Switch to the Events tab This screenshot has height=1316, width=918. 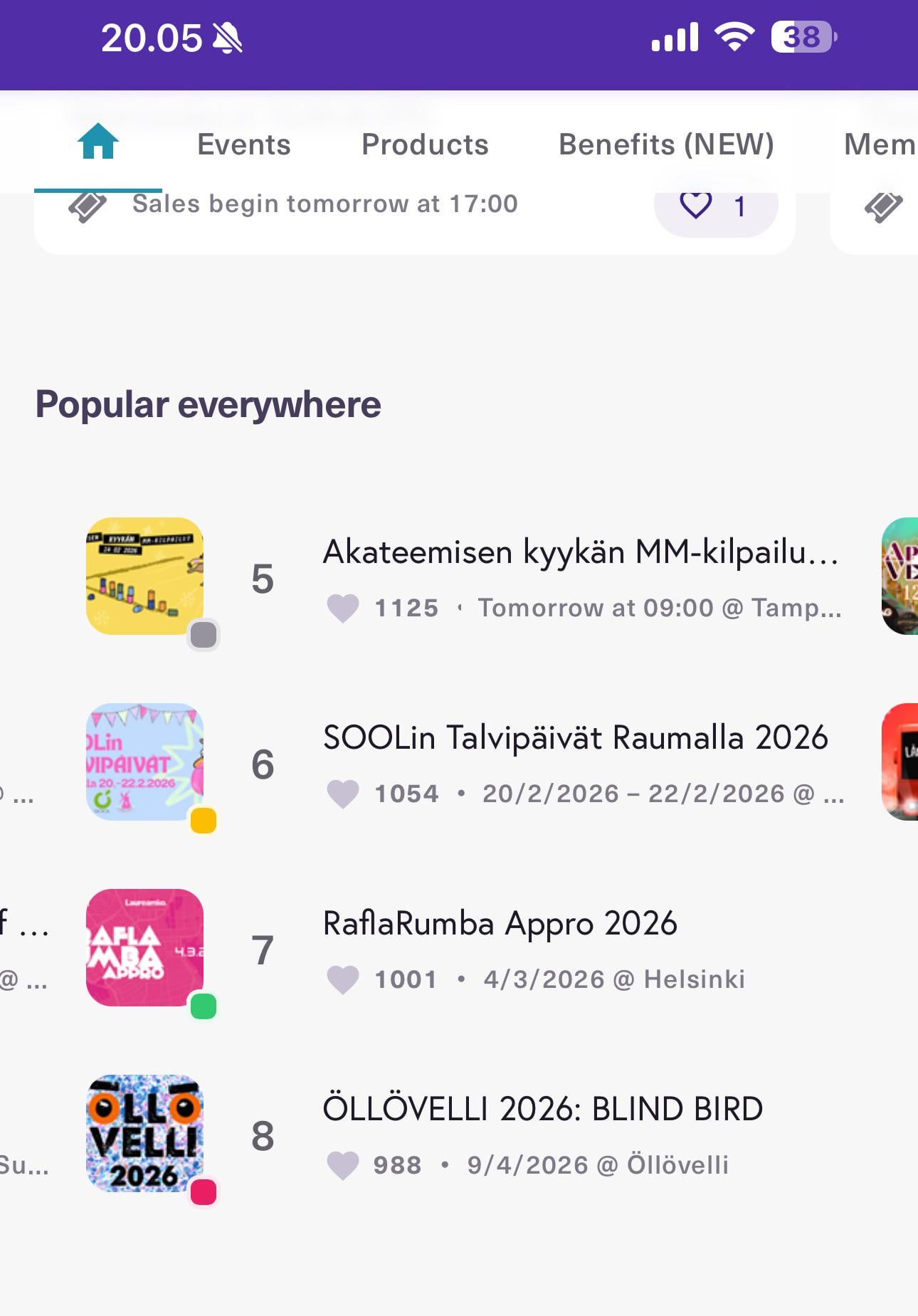243,144
